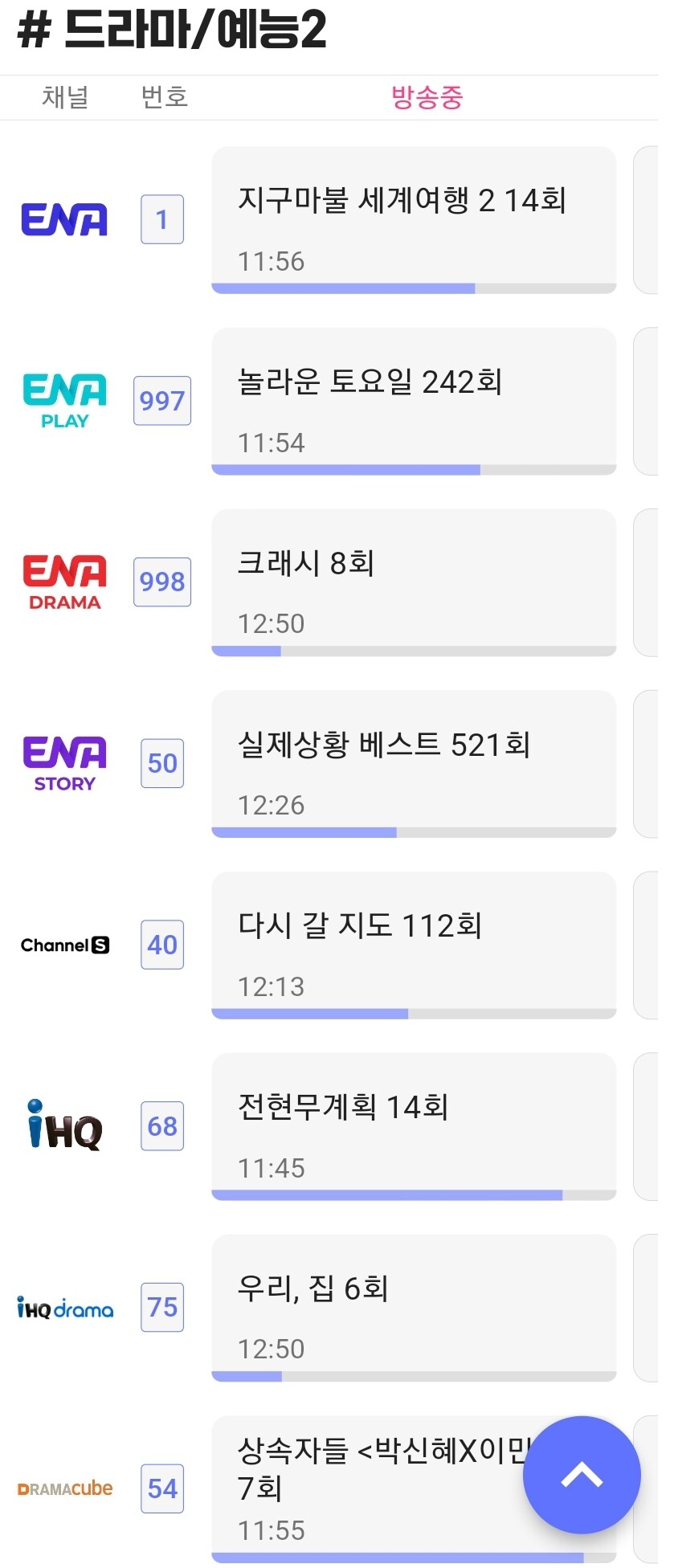Tap the scroll-to-top arrow button
This screenshot has height=1568, width=674.
coord(581,1475)
